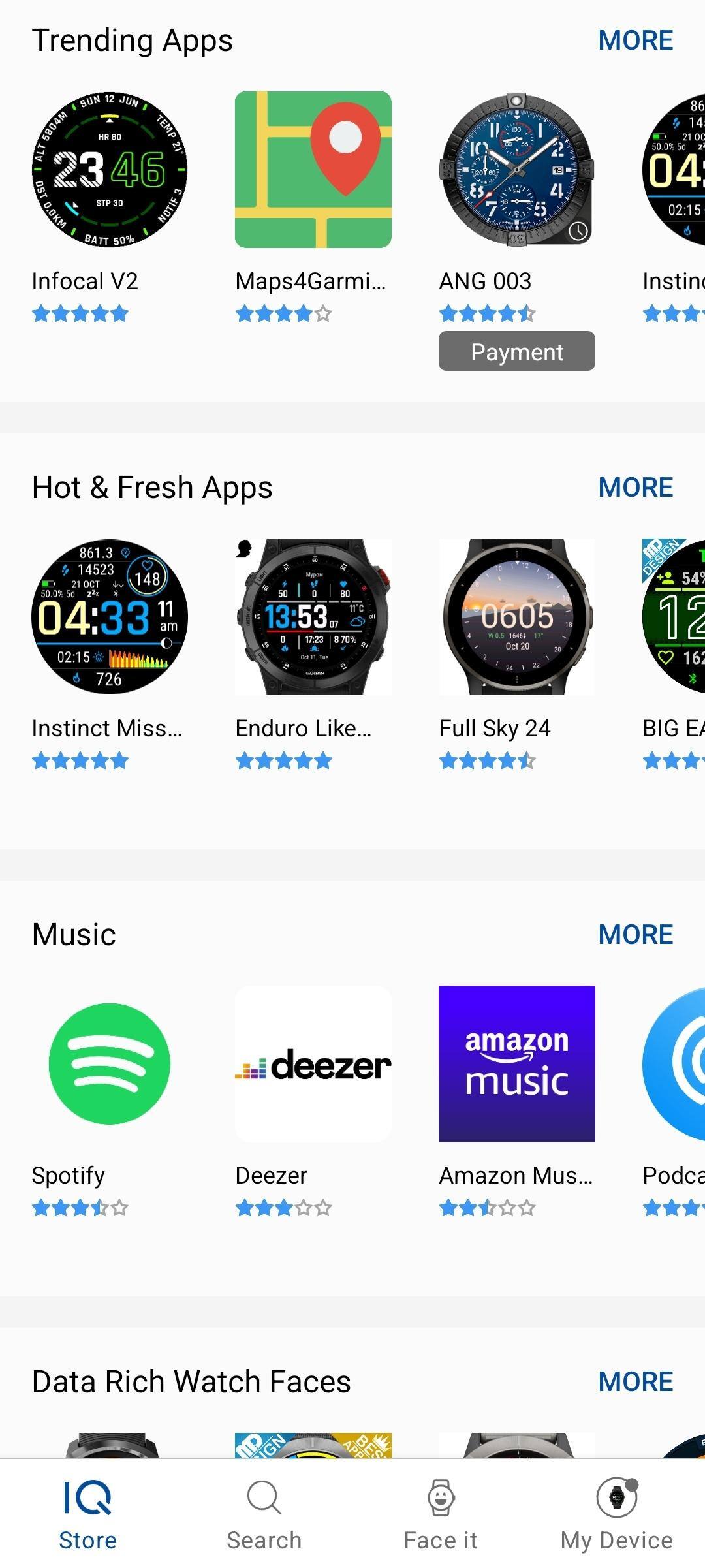This screenshot has height=1568, width=705.
Task: Open the Enduro Like... watch face
Action: pyautogui.click(x=313, y=617)
